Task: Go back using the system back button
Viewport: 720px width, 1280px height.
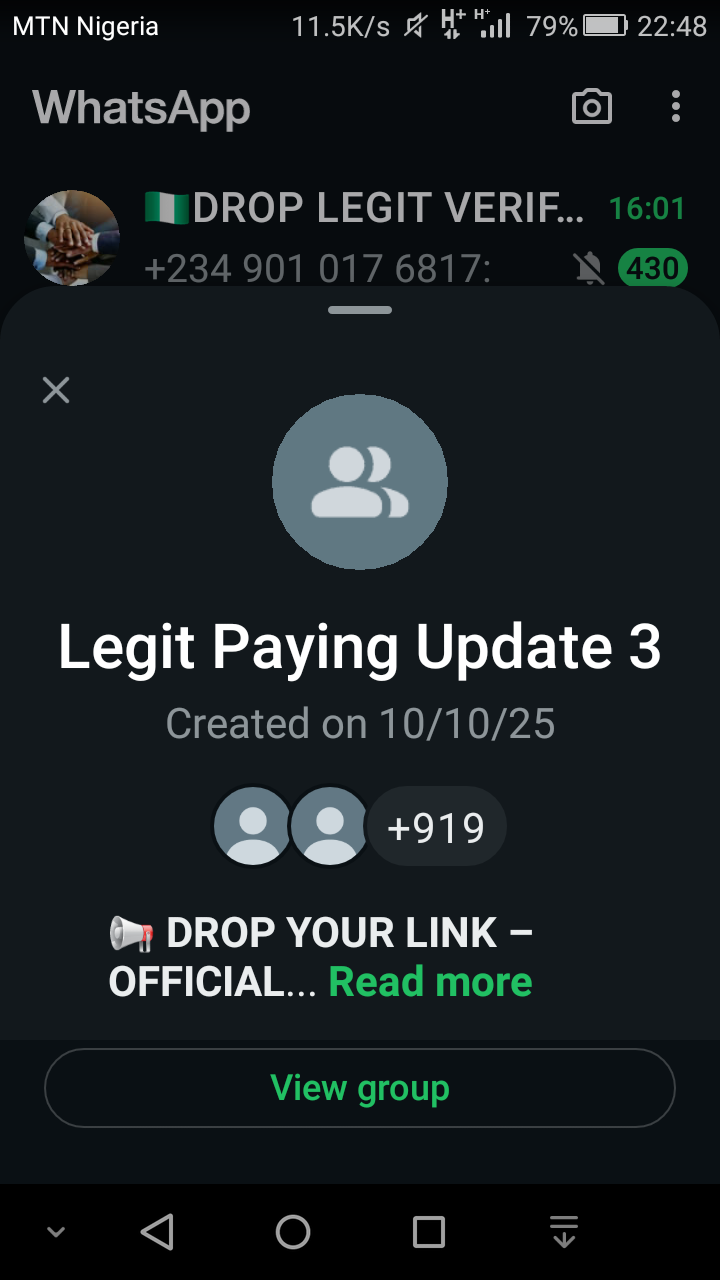Action: tap(157, 1232)
